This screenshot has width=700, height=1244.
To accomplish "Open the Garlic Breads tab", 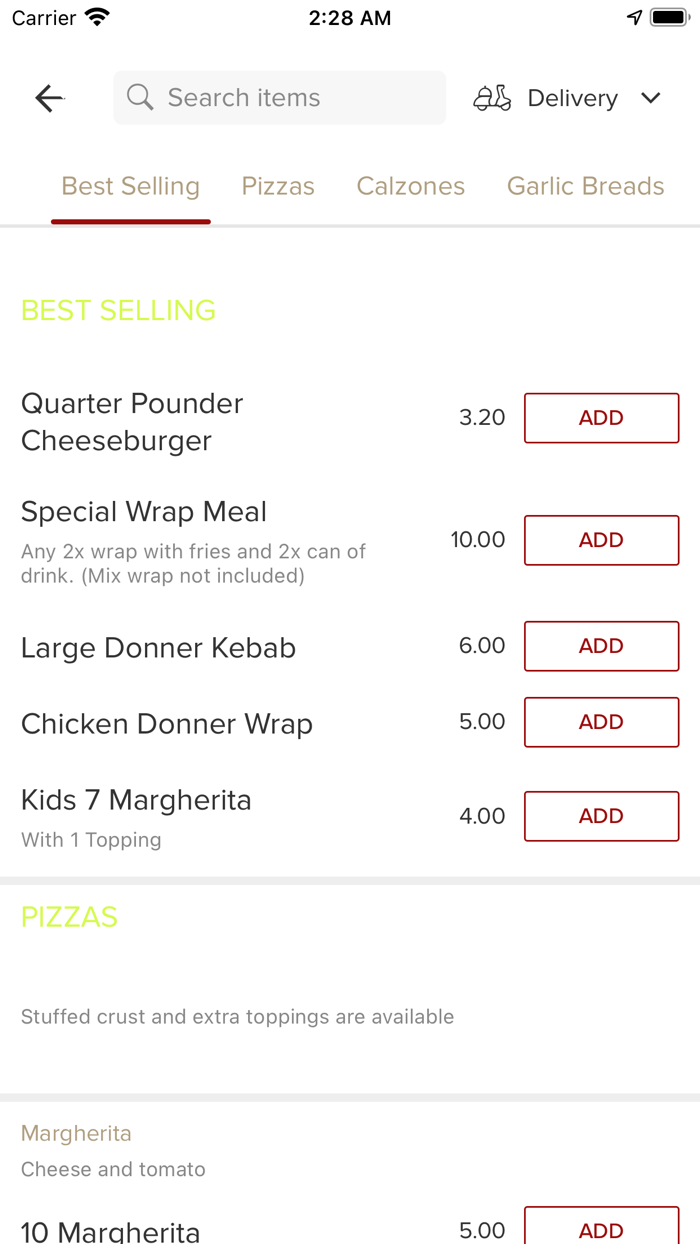I will 586,186.
